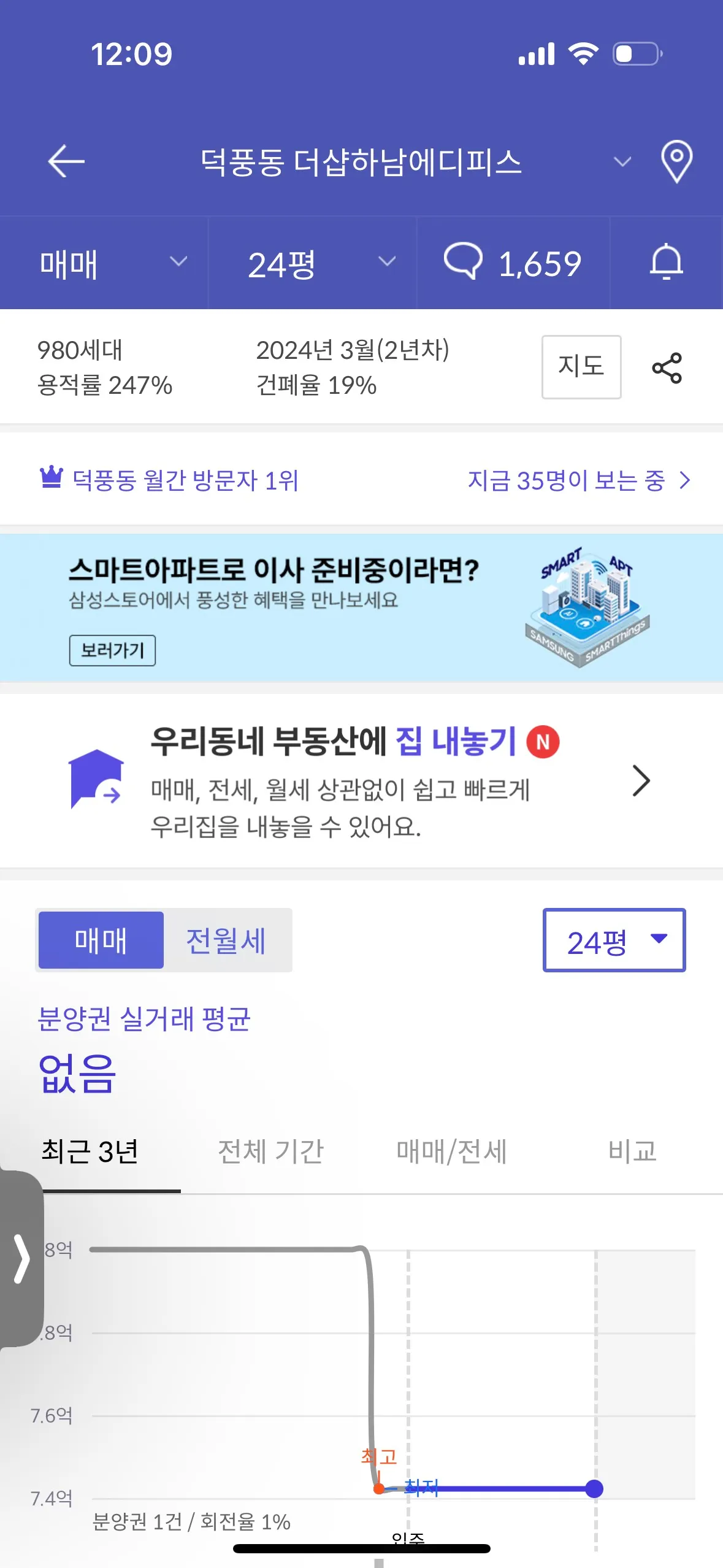Tap 보러가기 on the Samsung banner
723x1568 pixels.
click(112, 650)
